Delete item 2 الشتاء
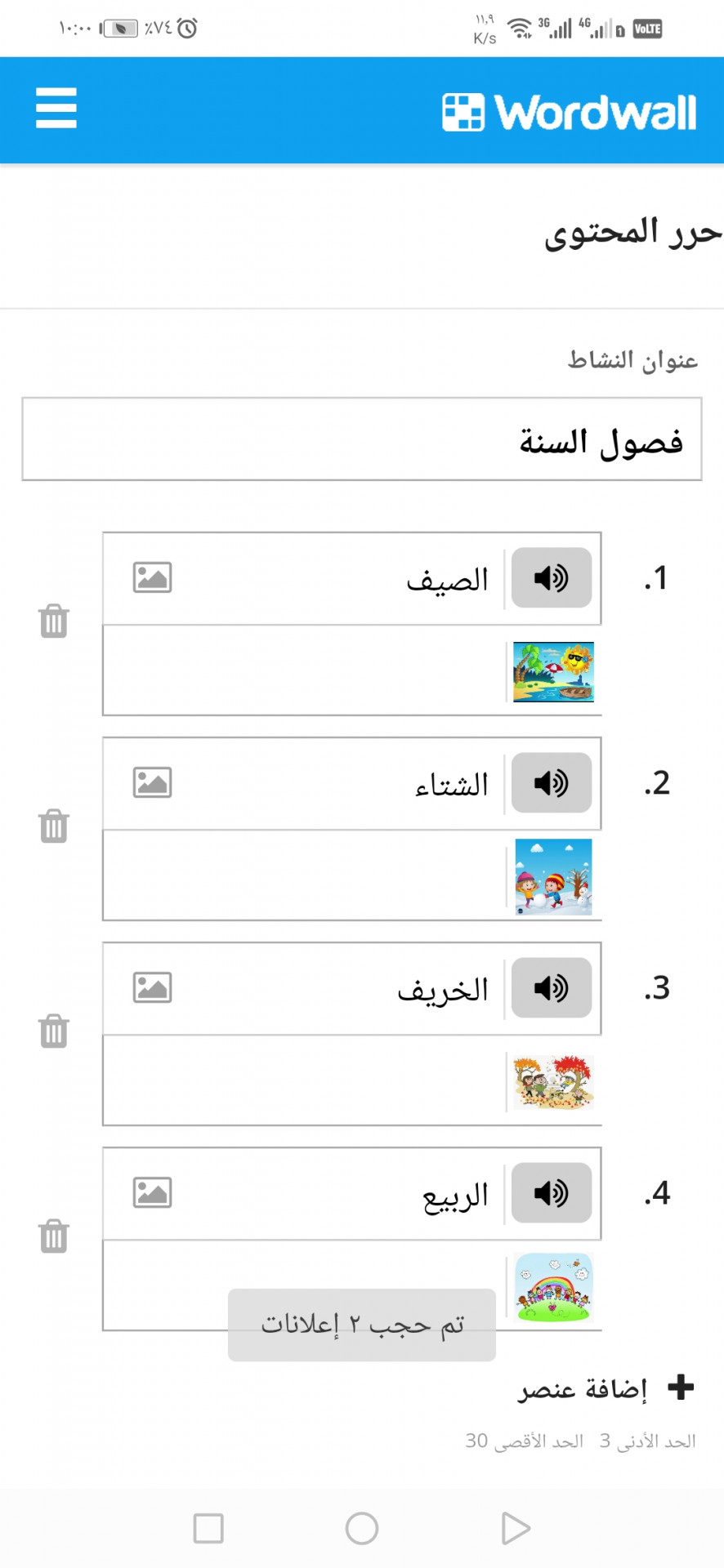724x1568 pixels. 54,826
